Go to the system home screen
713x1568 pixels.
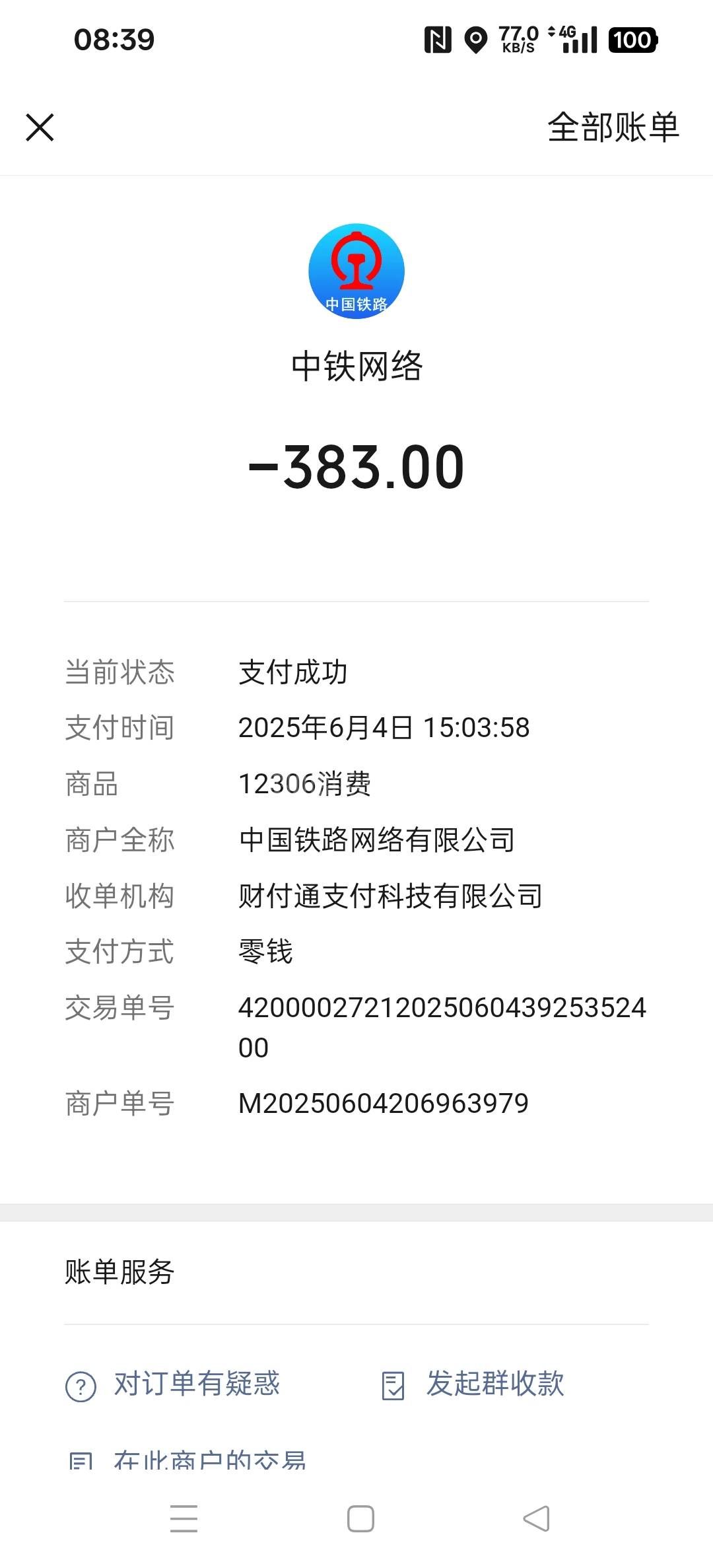pyautogui.click(x=360, y=1518)
